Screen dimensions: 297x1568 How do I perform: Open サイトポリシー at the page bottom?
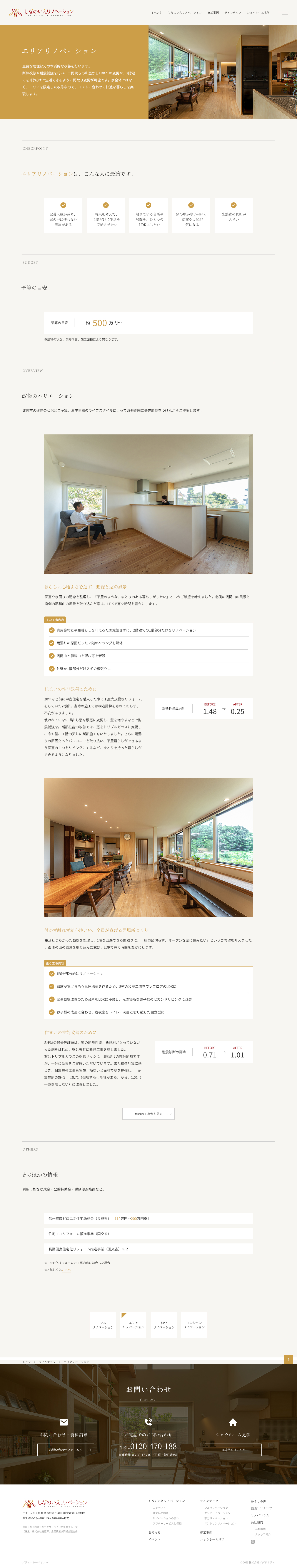(x=35, y=1562)
